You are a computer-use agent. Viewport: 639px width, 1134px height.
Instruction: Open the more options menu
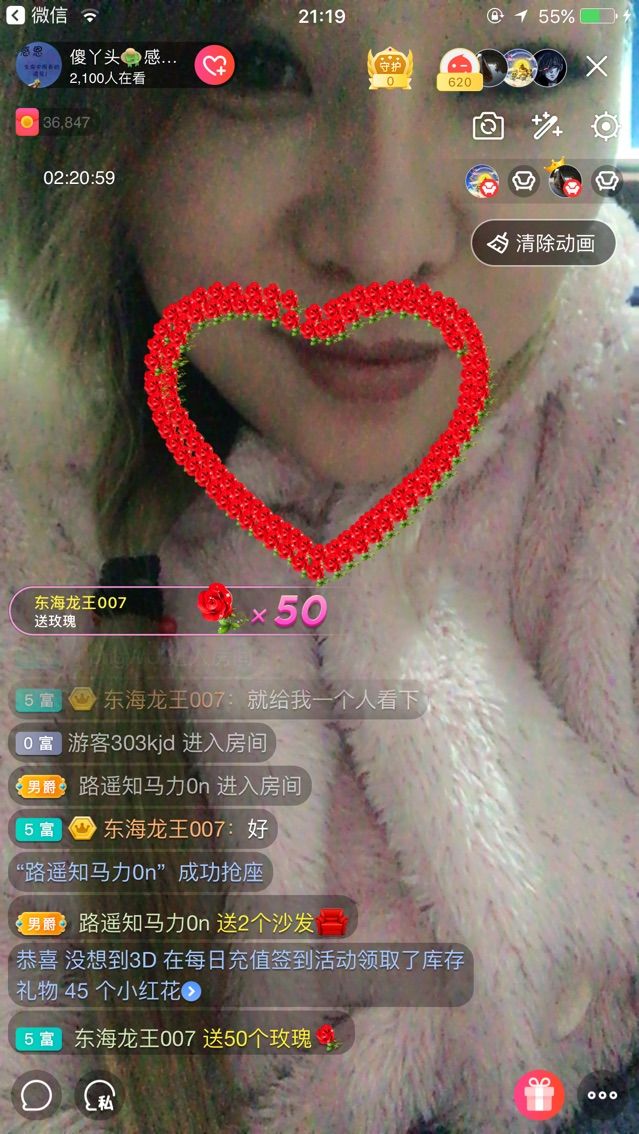[x=602, y=1095]
